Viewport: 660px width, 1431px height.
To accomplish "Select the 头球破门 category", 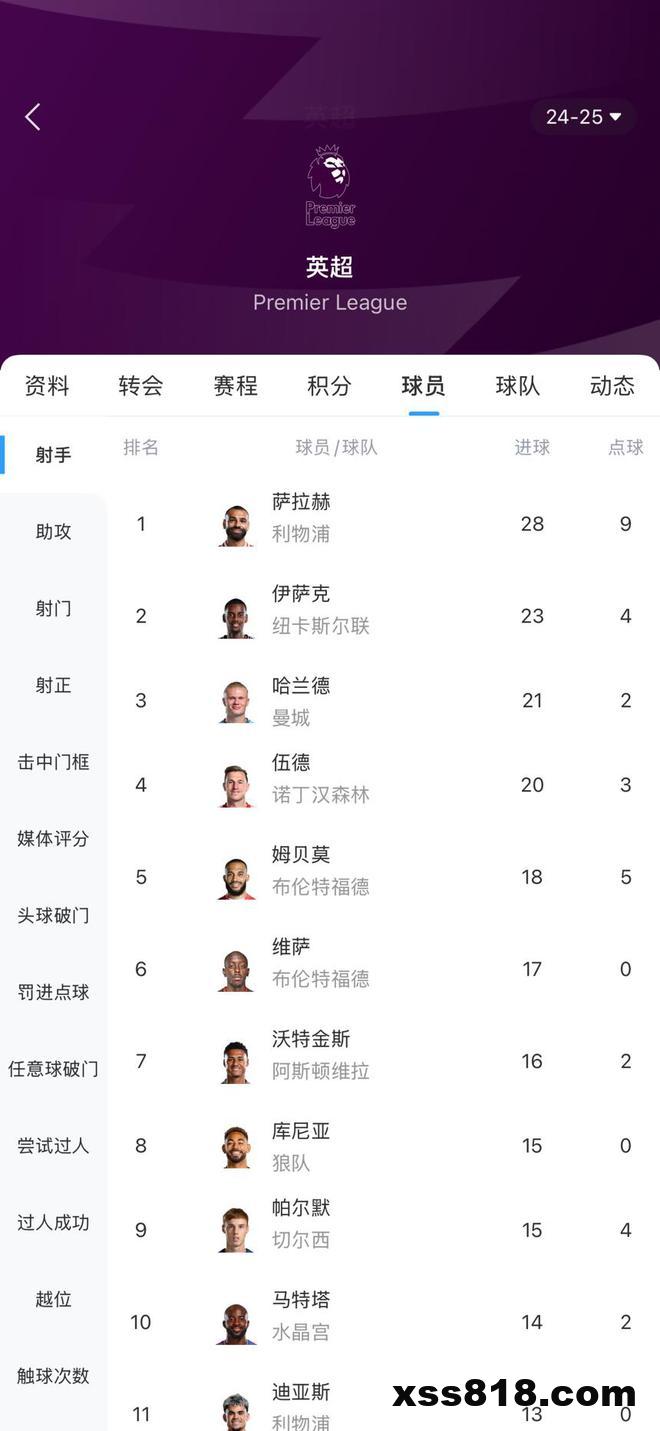I will click(53, 916).
